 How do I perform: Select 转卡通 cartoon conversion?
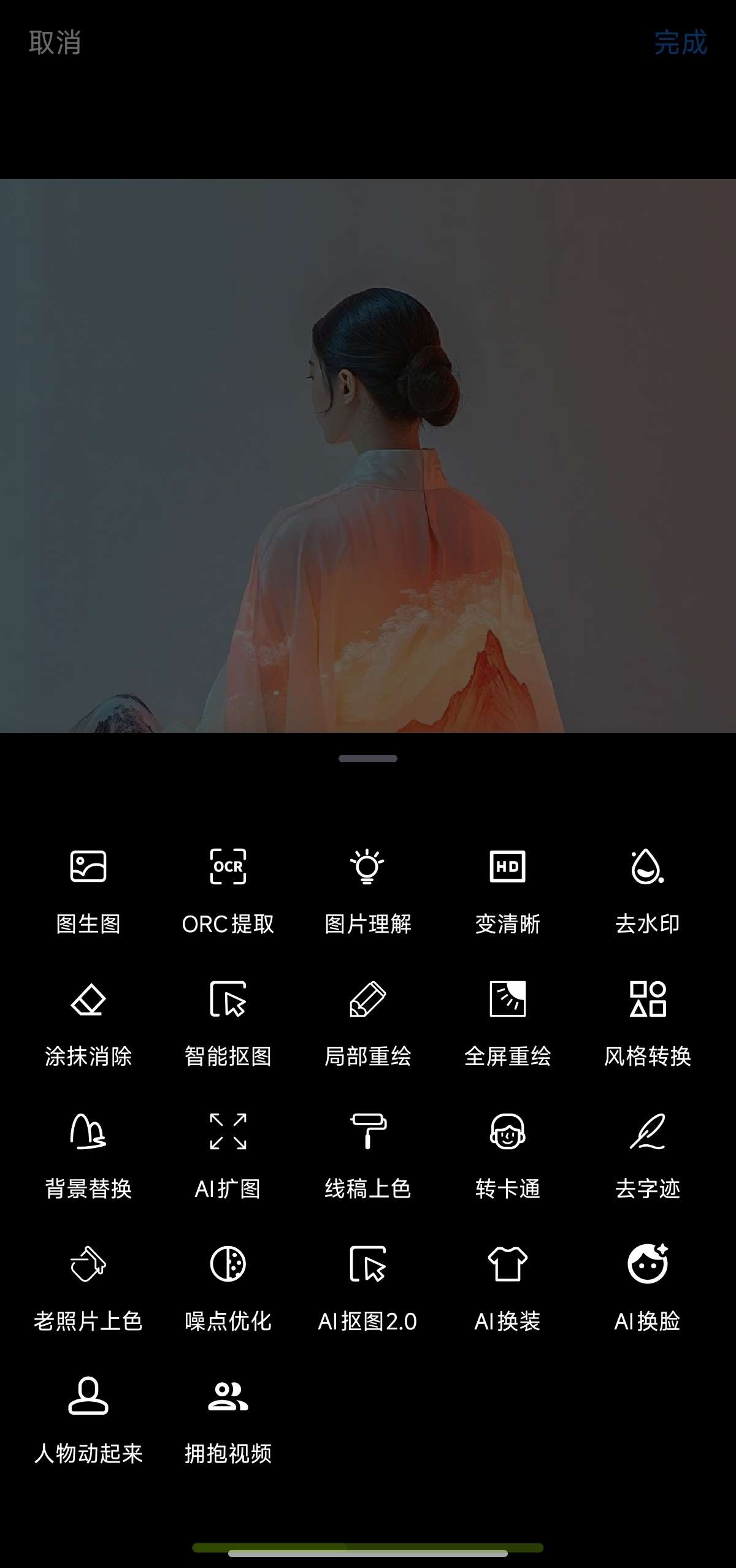[x=507, y=1154]
